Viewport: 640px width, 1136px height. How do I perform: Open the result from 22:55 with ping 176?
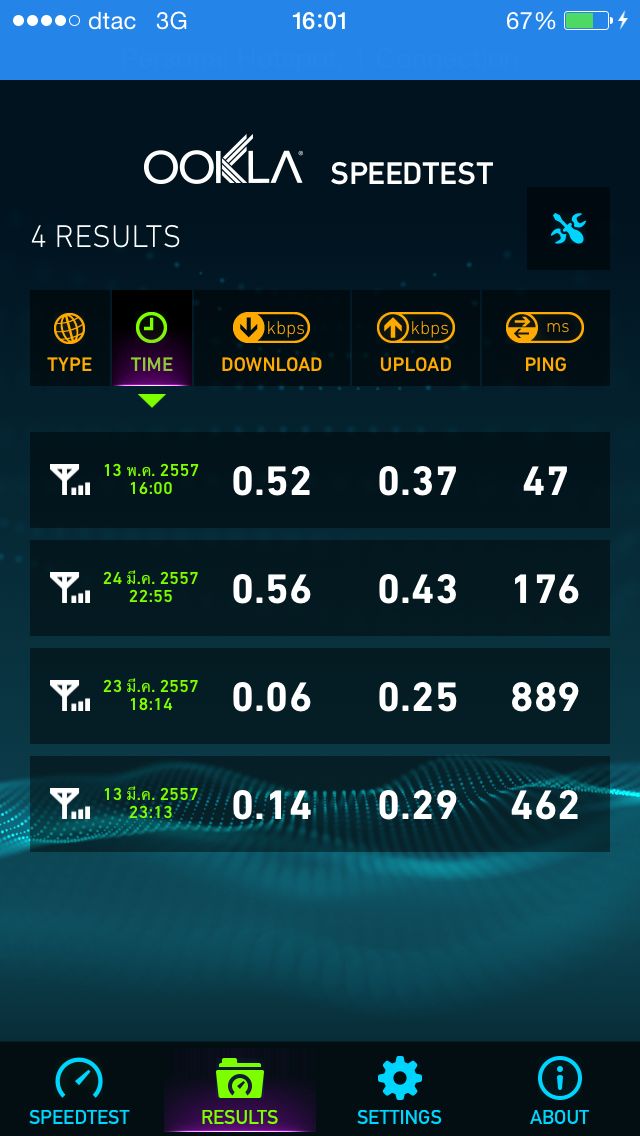320,588
